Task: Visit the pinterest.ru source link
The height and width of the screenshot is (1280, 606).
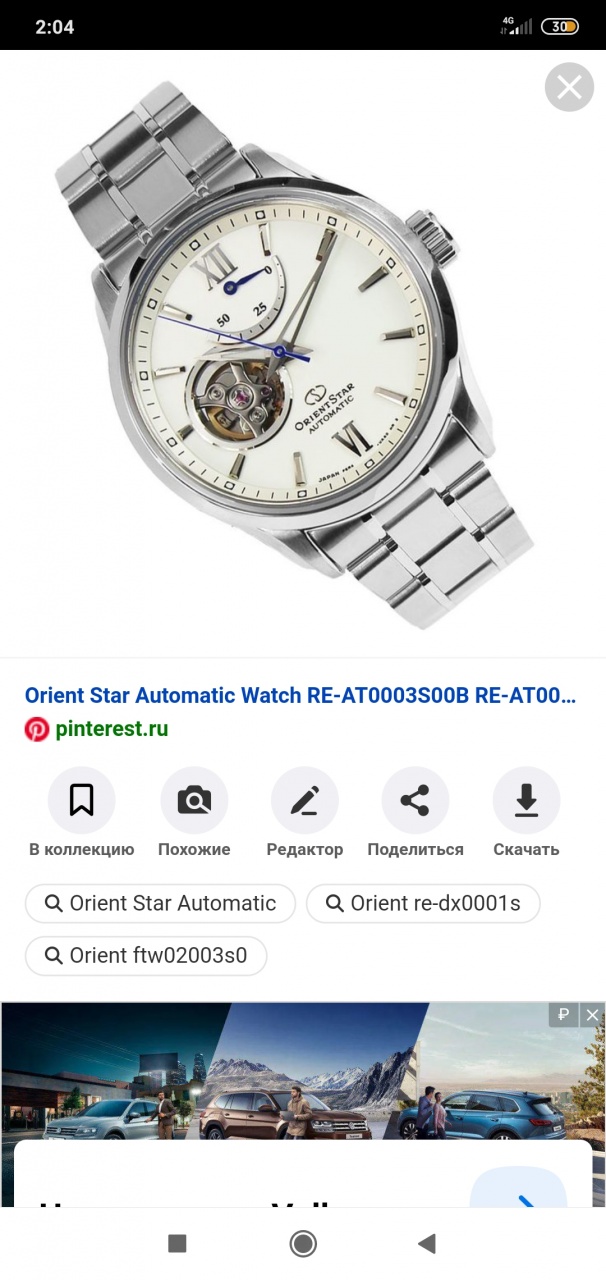Action: pyautogui.click(x=112, y=729)
